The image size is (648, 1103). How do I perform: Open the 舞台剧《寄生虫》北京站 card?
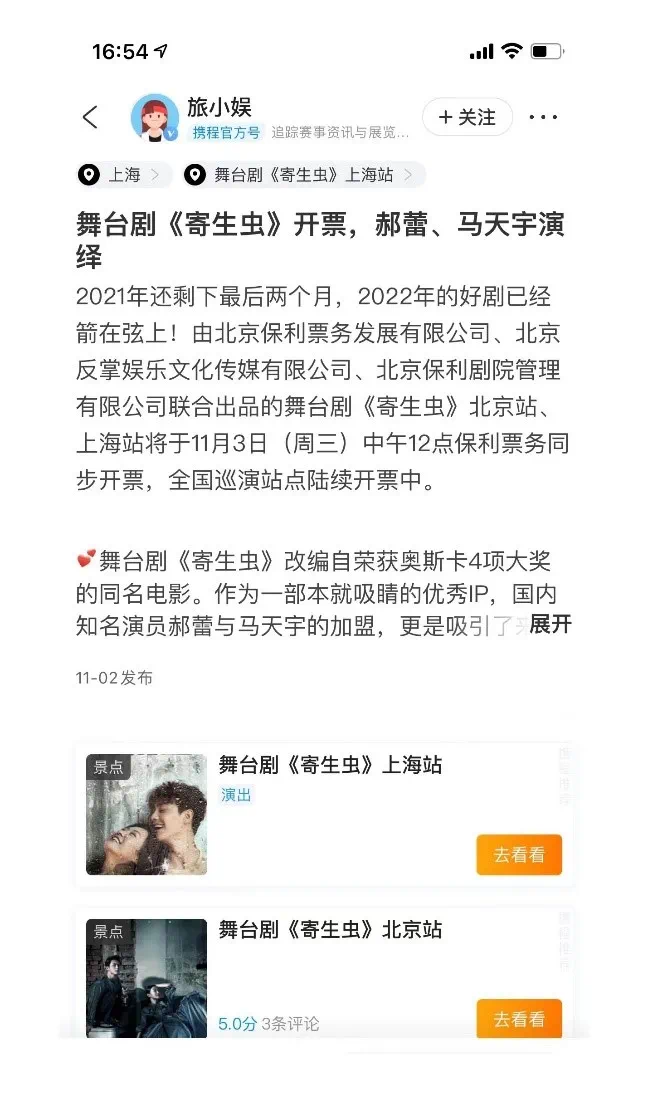click(x=330, y=930)
